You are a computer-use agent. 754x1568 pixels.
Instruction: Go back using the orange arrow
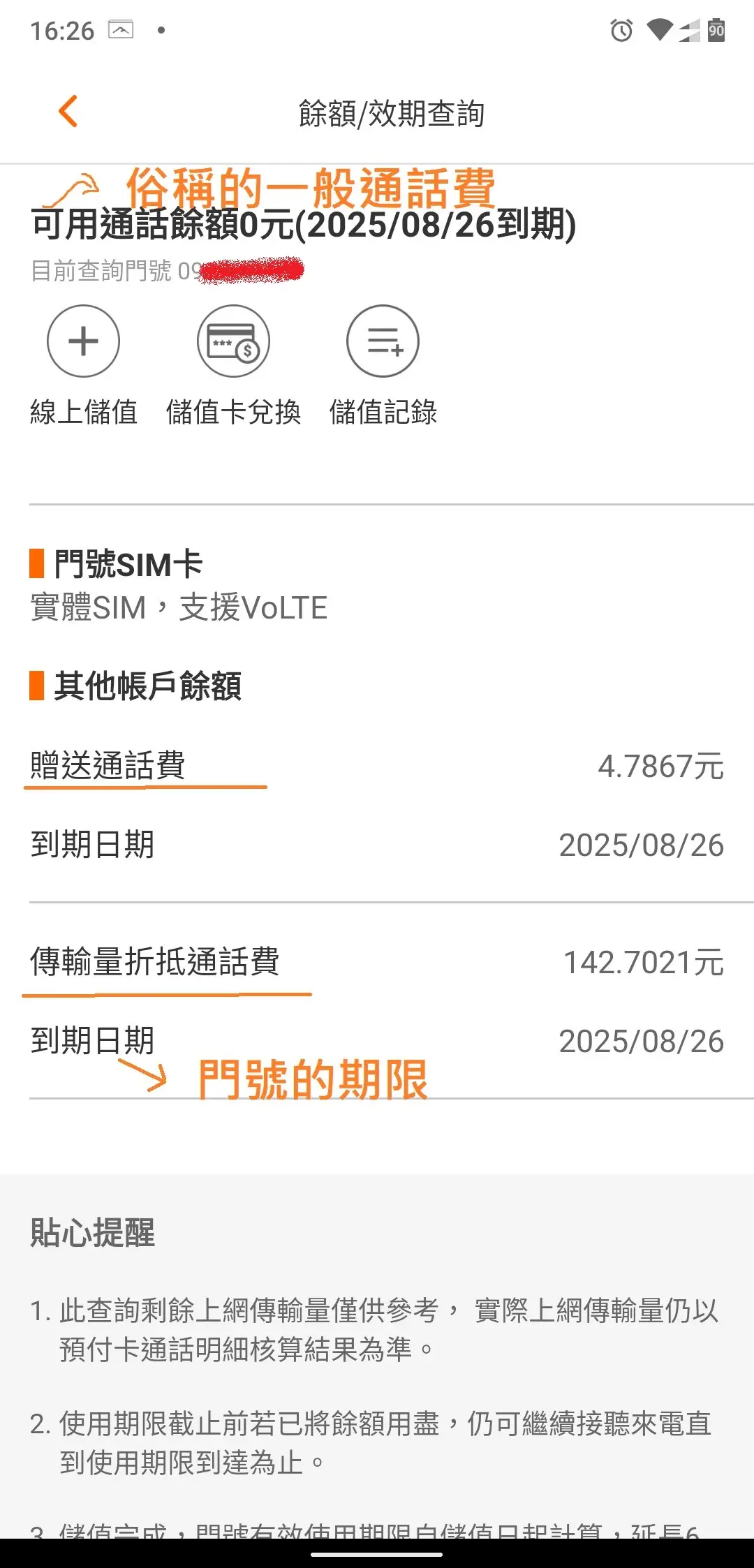tap(68, 112)
